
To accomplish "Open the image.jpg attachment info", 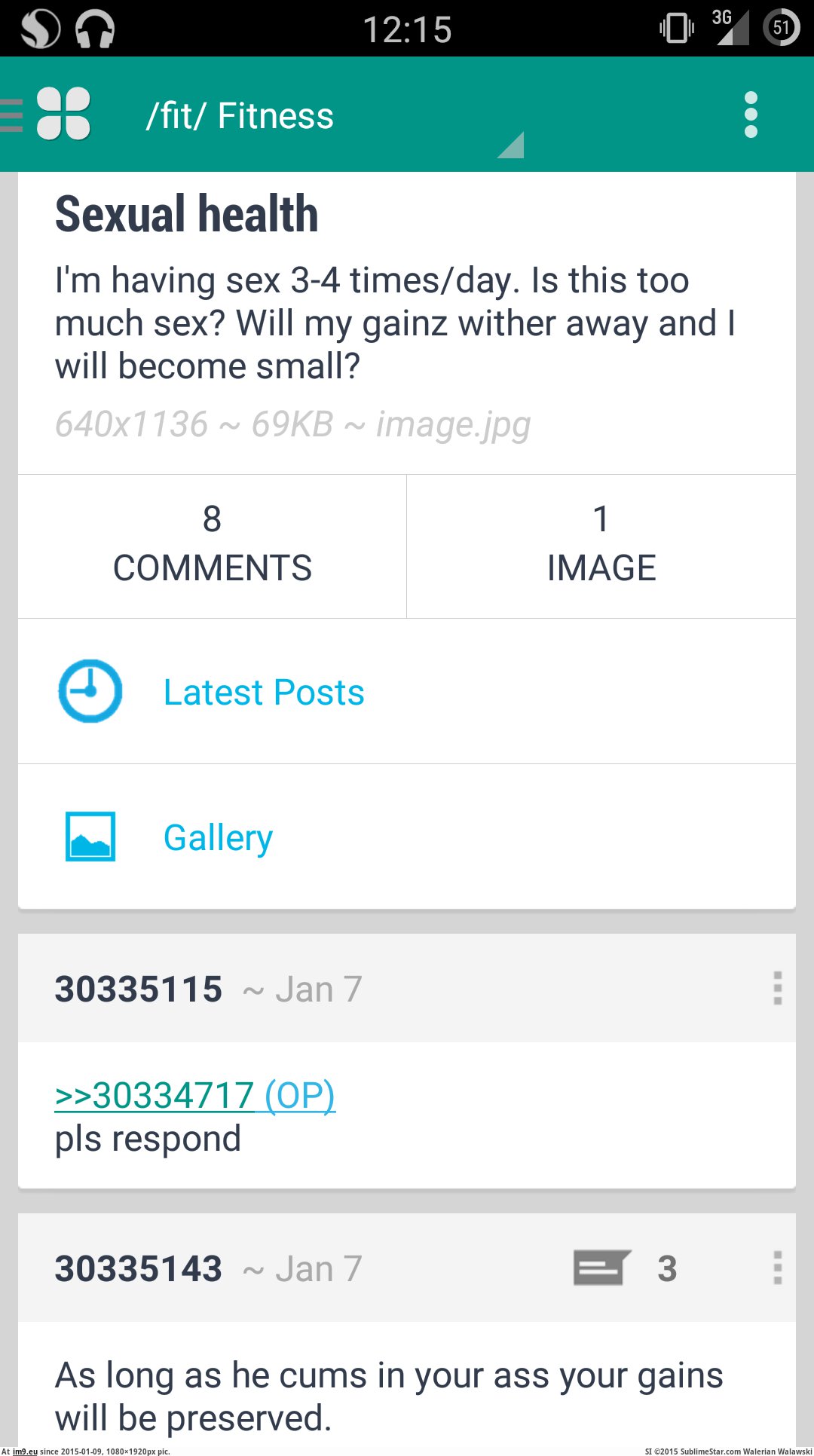I will click(292, 424).
